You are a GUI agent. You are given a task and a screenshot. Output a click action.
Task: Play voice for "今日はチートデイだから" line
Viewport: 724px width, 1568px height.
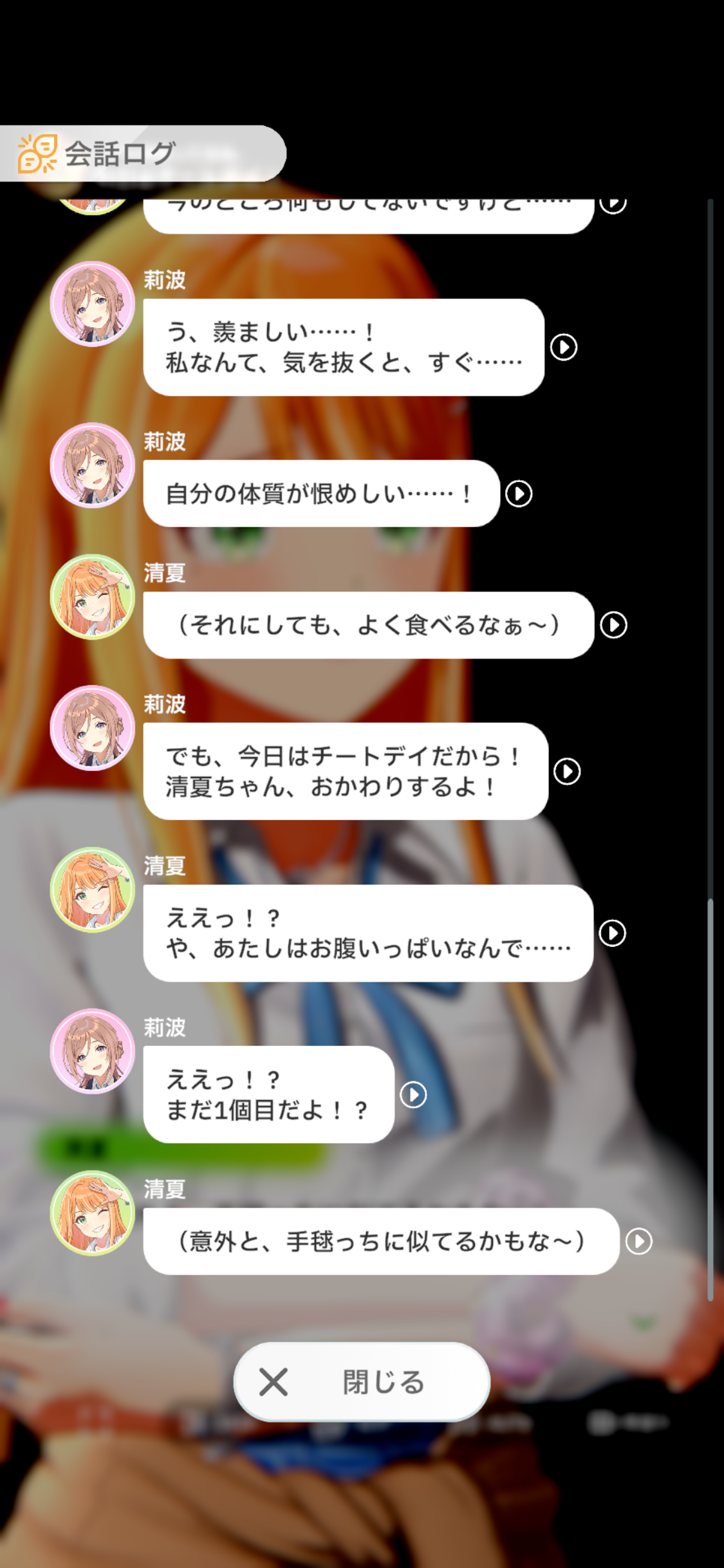[x=567, y=771]
